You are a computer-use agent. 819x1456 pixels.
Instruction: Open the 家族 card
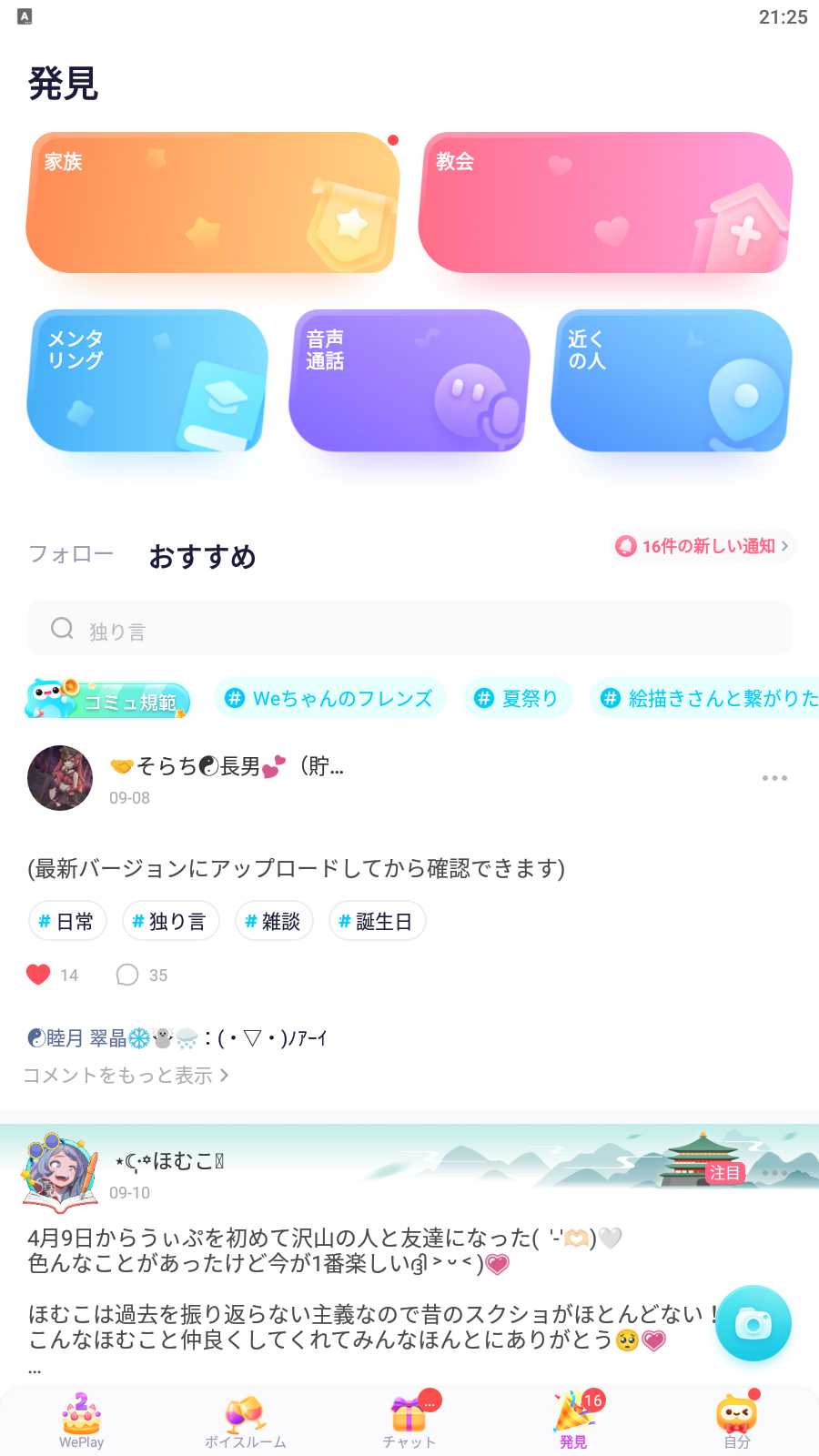pyautogui.click(x=213, y=203)
